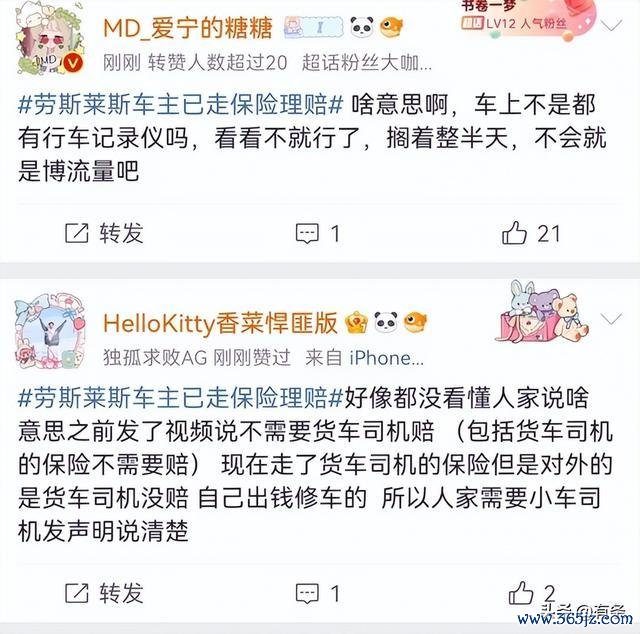Open the hashtag link in HelloKitty香菜悍匪版's post
640x634 pixels.
(182, 396)
